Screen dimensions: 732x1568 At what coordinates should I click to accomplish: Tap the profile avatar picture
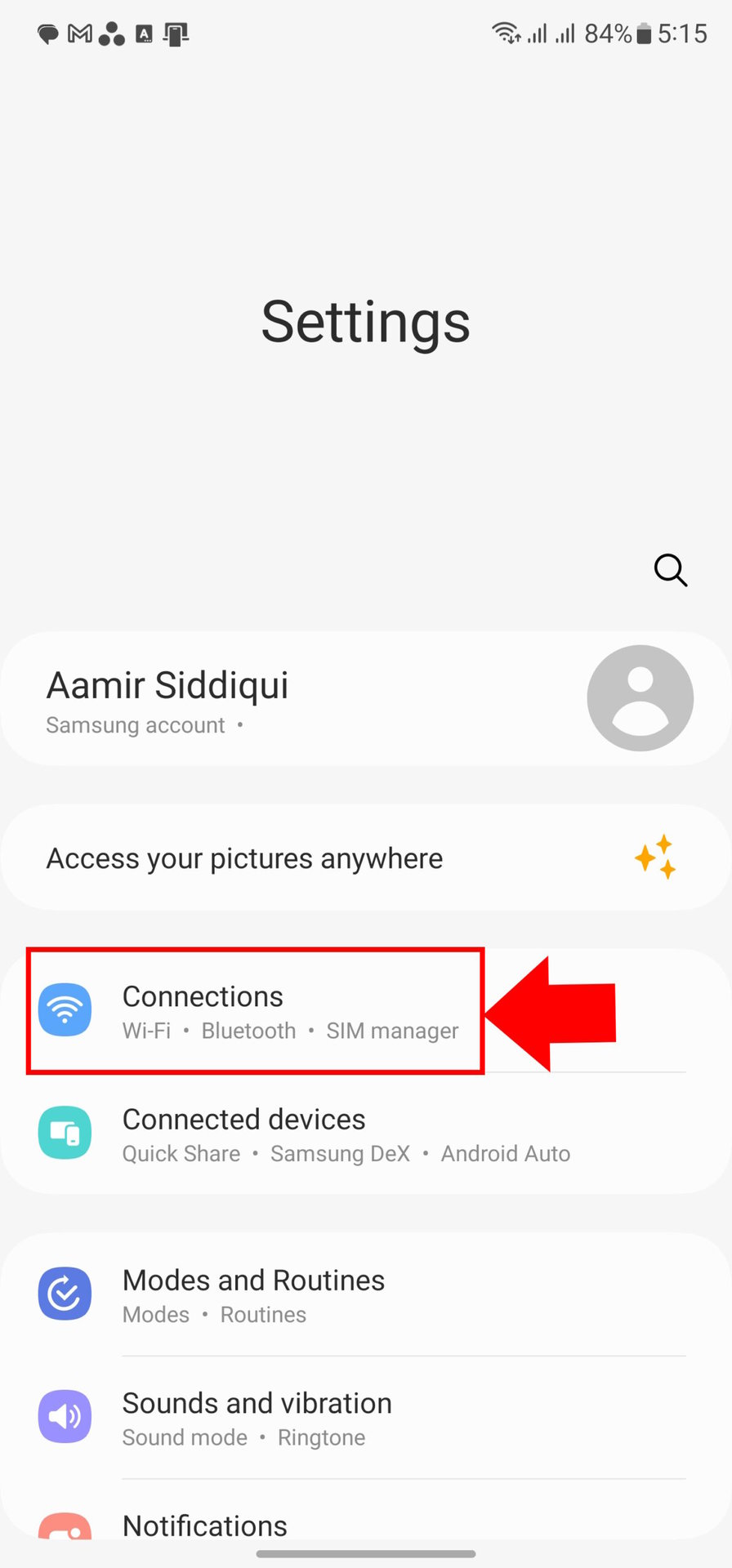[x=640, y=698]
